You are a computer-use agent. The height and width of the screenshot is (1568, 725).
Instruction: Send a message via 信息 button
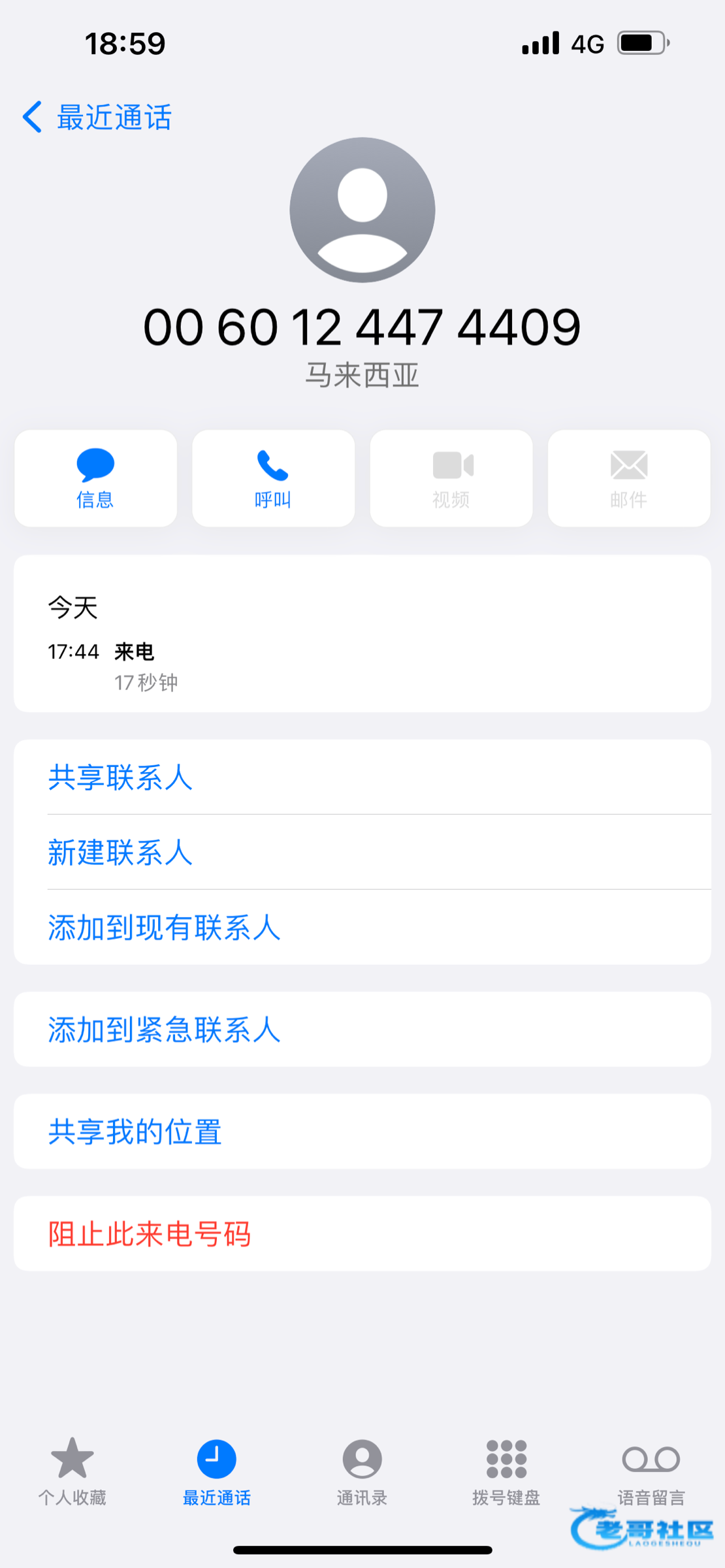[x=95, y=478]
